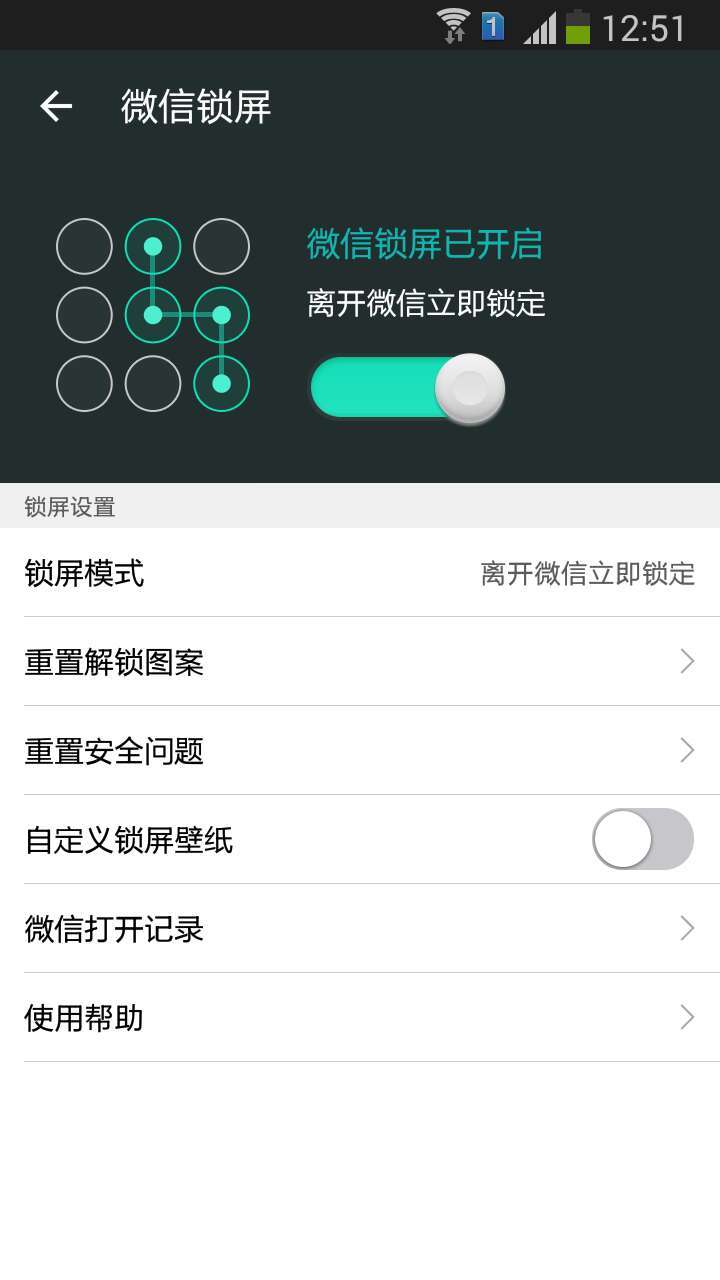The height and width of the screenshot is (1280, 720).
Task: Expand 重置解锁图案 to reset unlock pattern
Action: (360, 661)
